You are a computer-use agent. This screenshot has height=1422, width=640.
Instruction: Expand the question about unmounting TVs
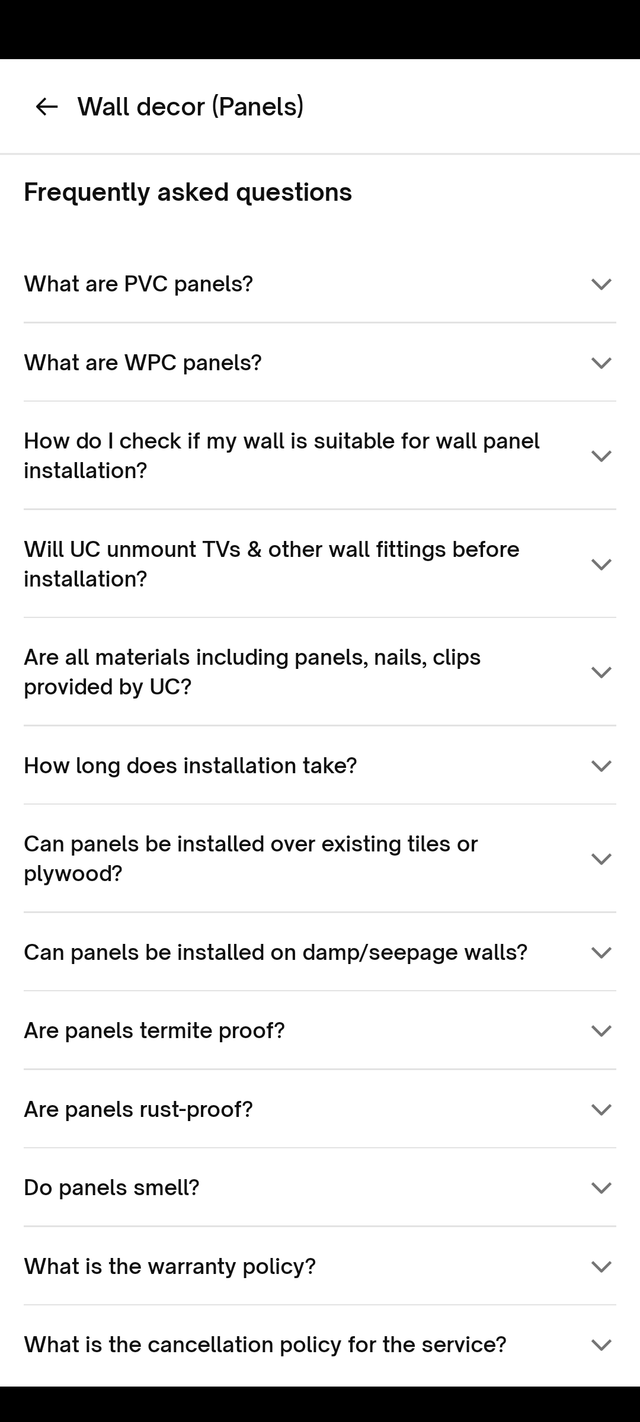(600, 564)
